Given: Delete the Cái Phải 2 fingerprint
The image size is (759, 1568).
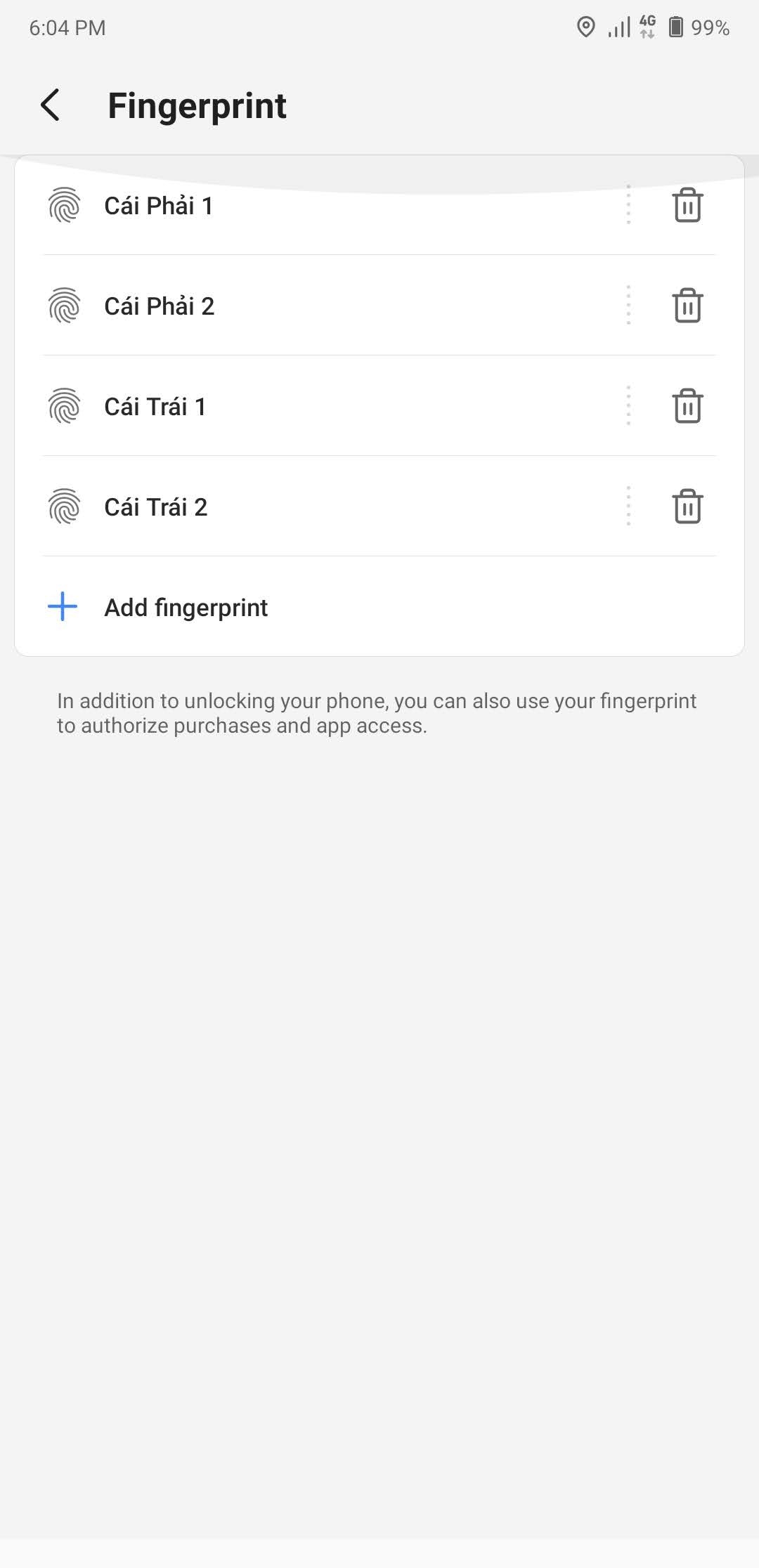Looking at the screenshot, I should pos(687,306).
